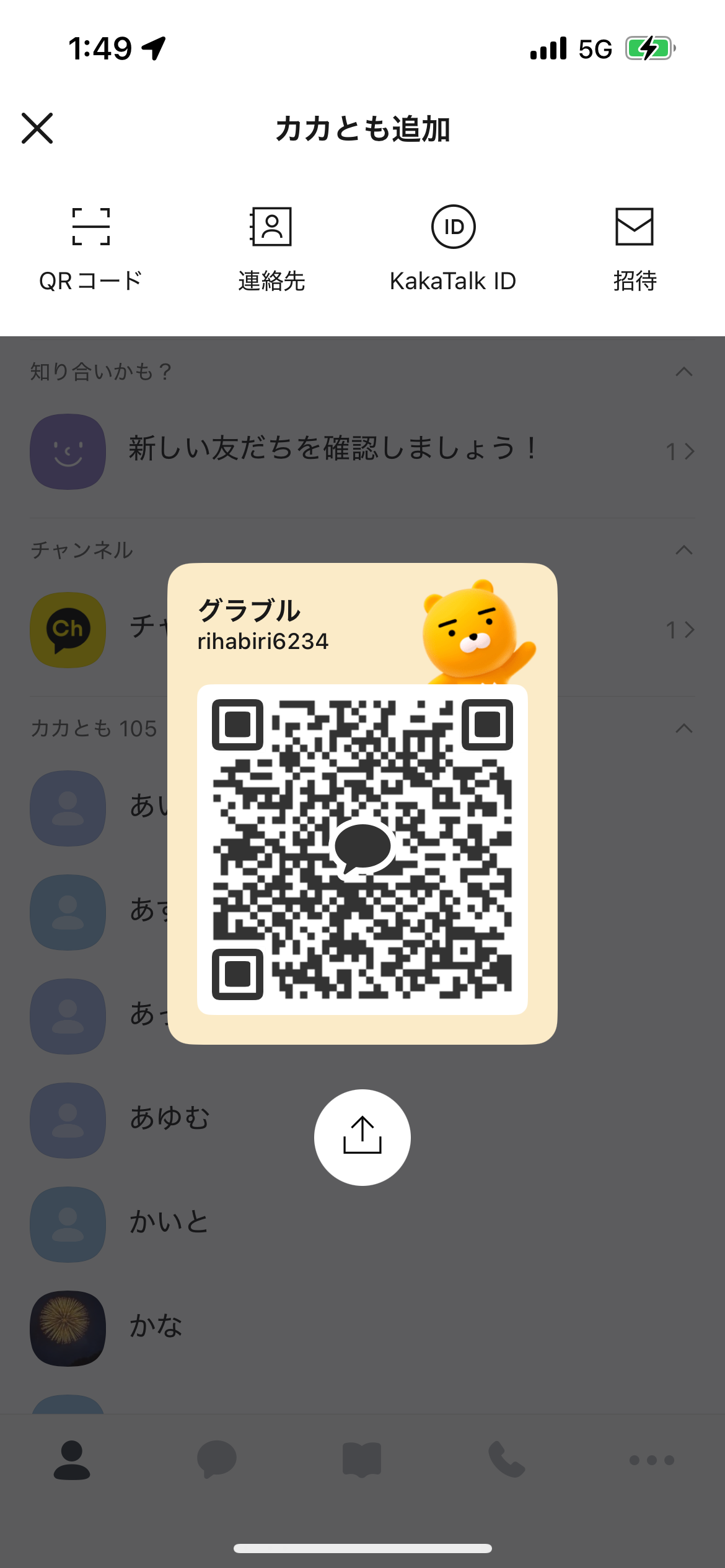Close the カカとも追加 panel
Viewport: 725px width, 1568px height.
click(x=37, y=128)
